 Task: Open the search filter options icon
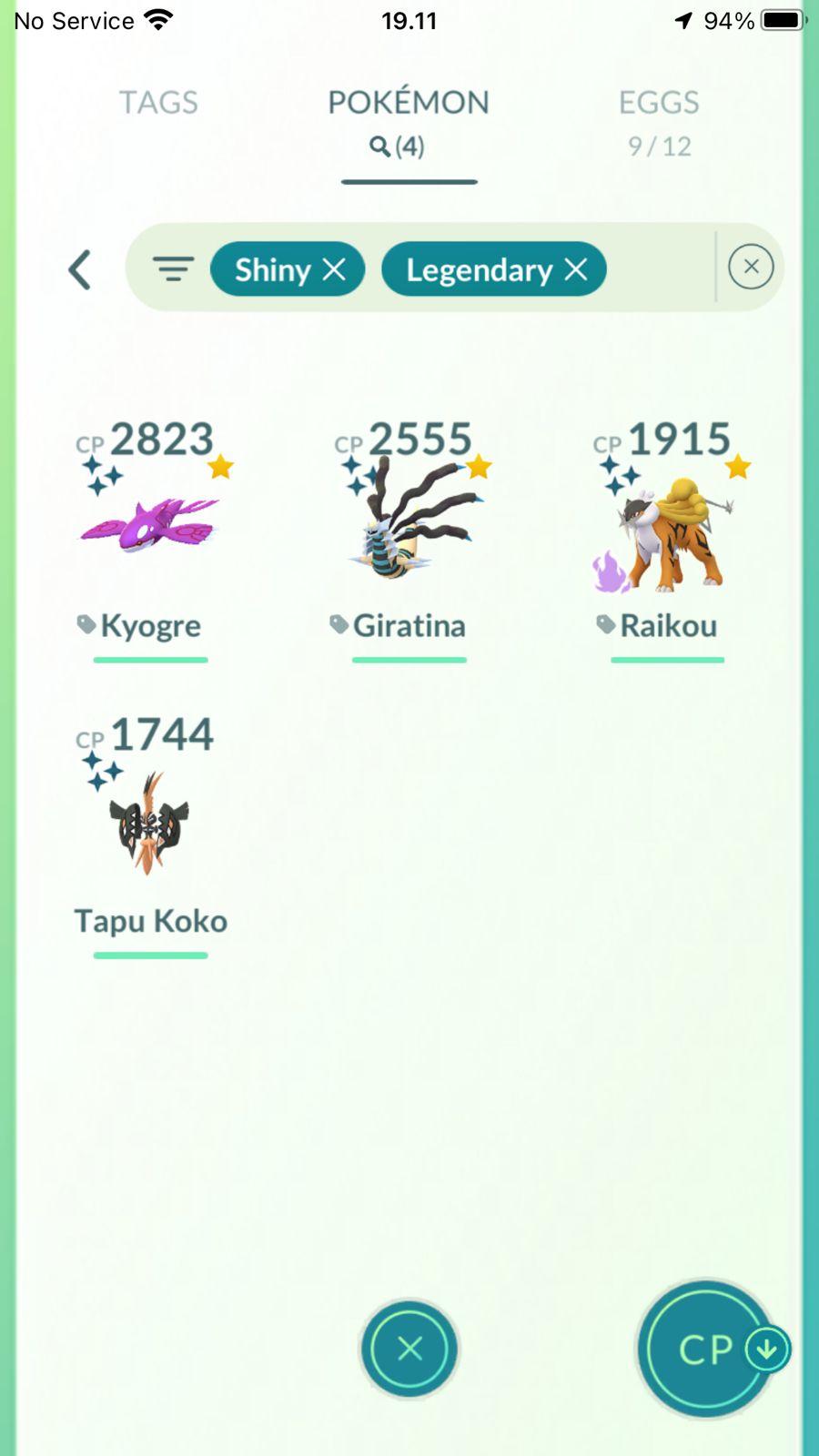(173, 269)
